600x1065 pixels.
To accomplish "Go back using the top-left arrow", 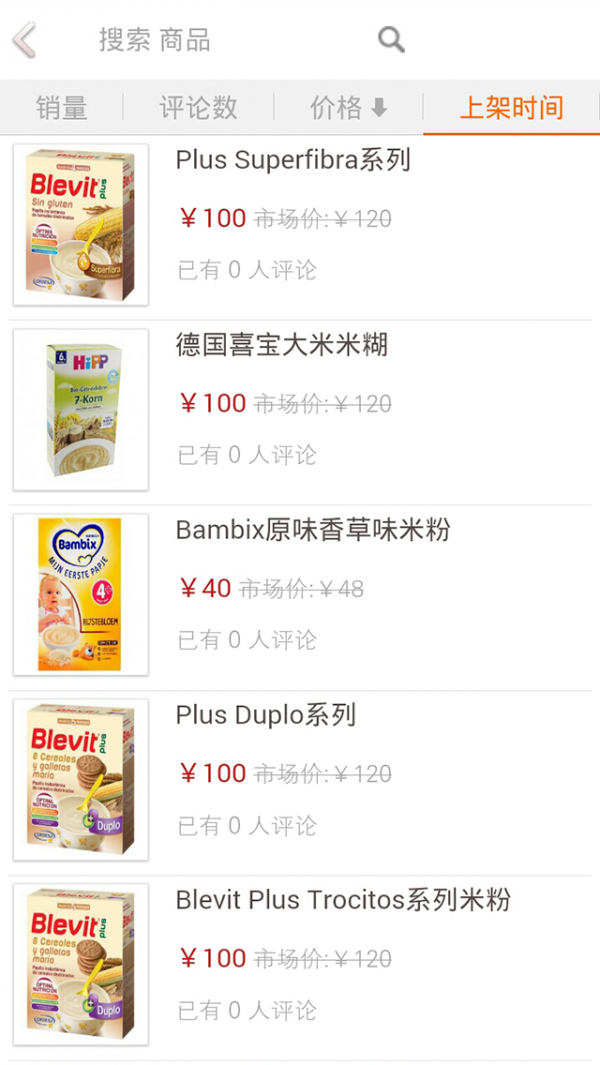I will 24,40.
